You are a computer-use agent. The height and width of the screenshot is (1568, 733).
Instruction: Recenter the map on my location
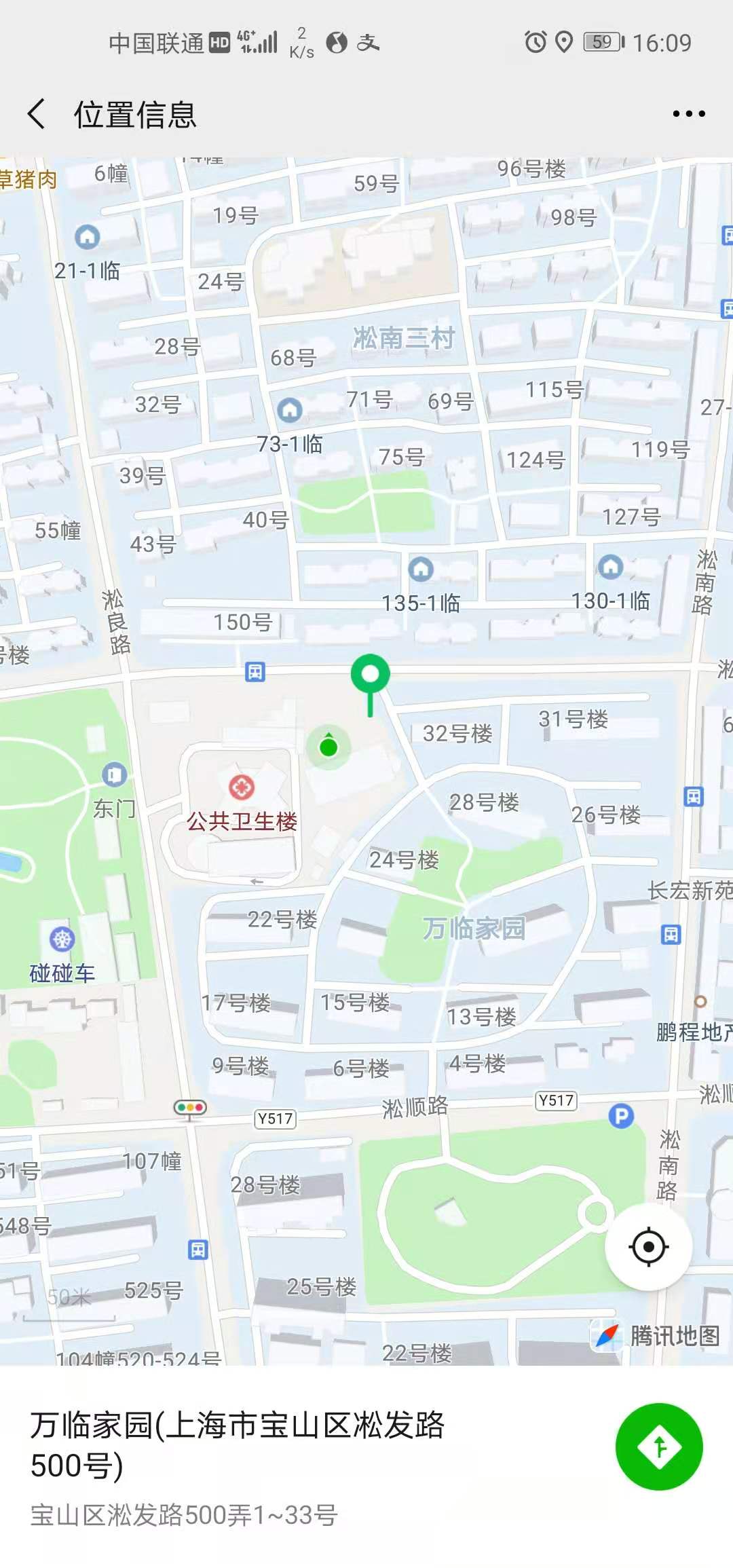[x=648, y=1247]
